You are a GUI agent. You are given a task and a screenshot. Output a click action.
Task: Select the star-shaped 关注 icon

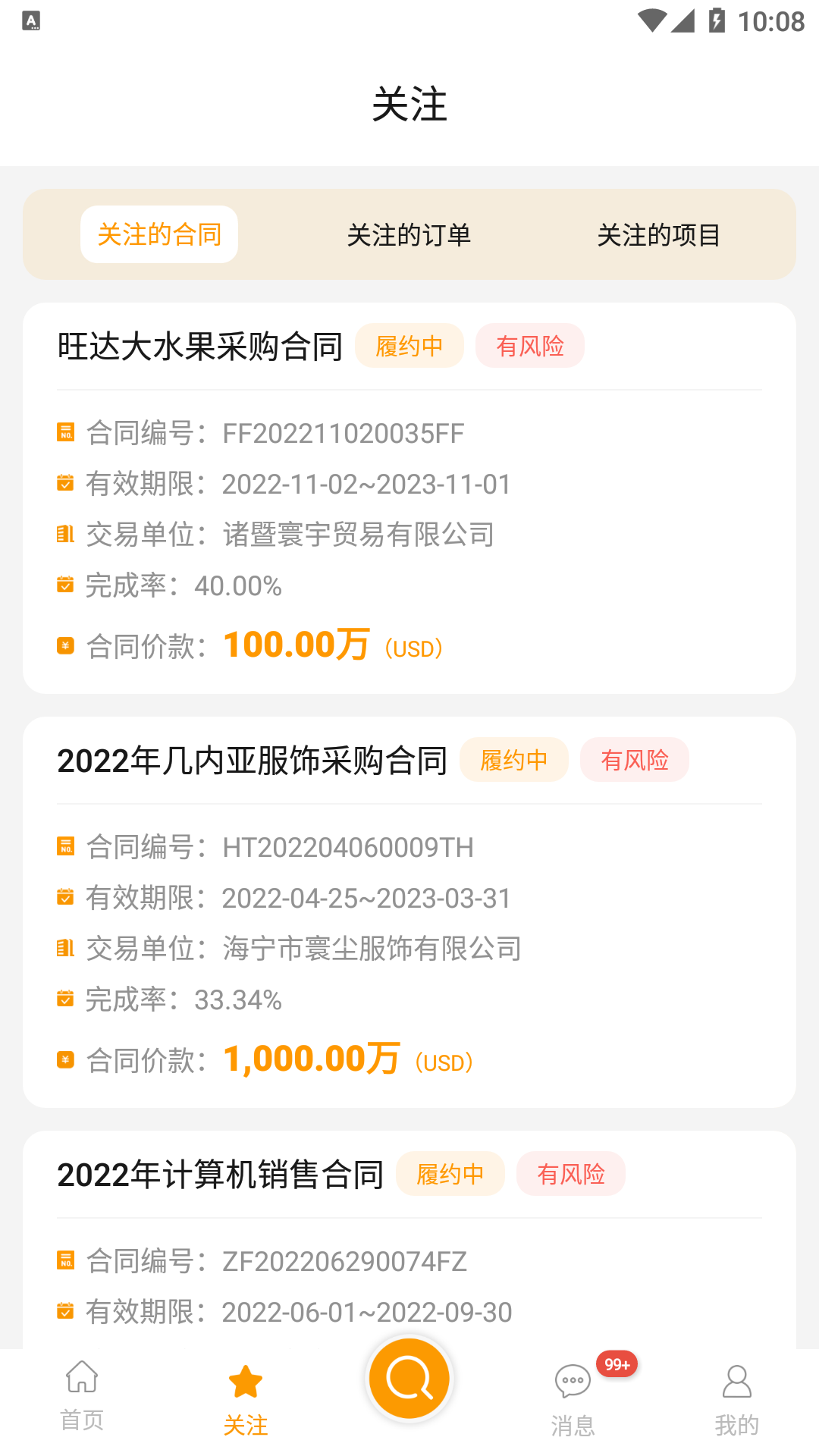pos(246,1380)
